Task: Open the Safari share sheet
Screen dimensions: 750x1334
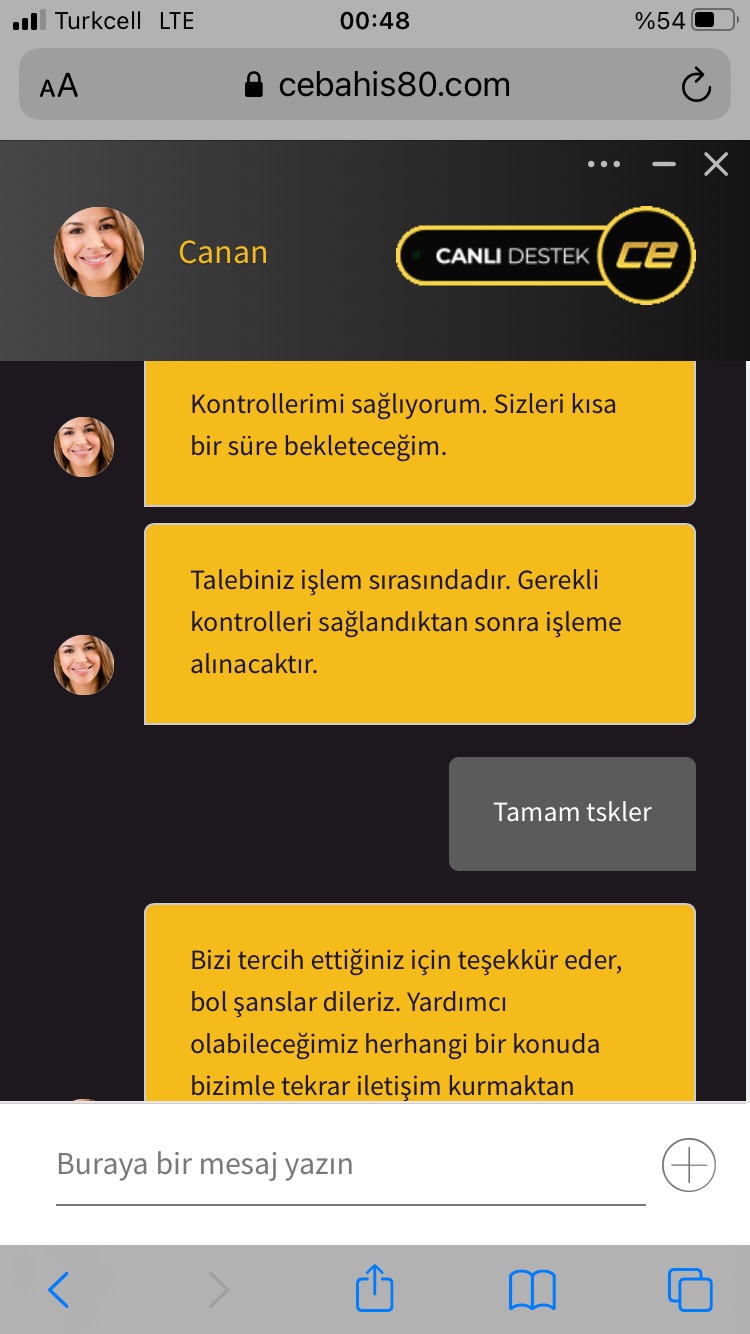Action: 375,1288
